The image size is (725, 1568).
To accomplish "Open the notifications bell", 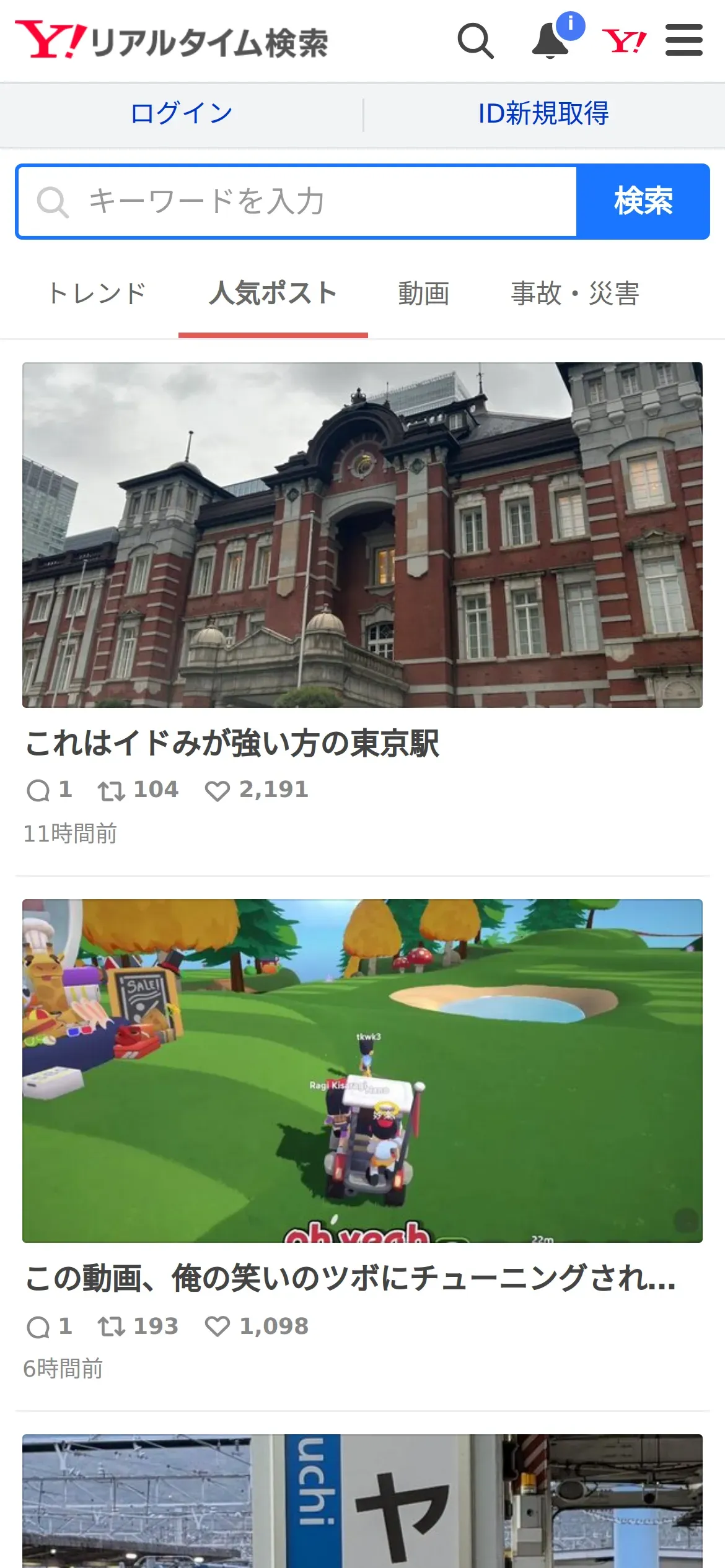I will tap(551, 41).
